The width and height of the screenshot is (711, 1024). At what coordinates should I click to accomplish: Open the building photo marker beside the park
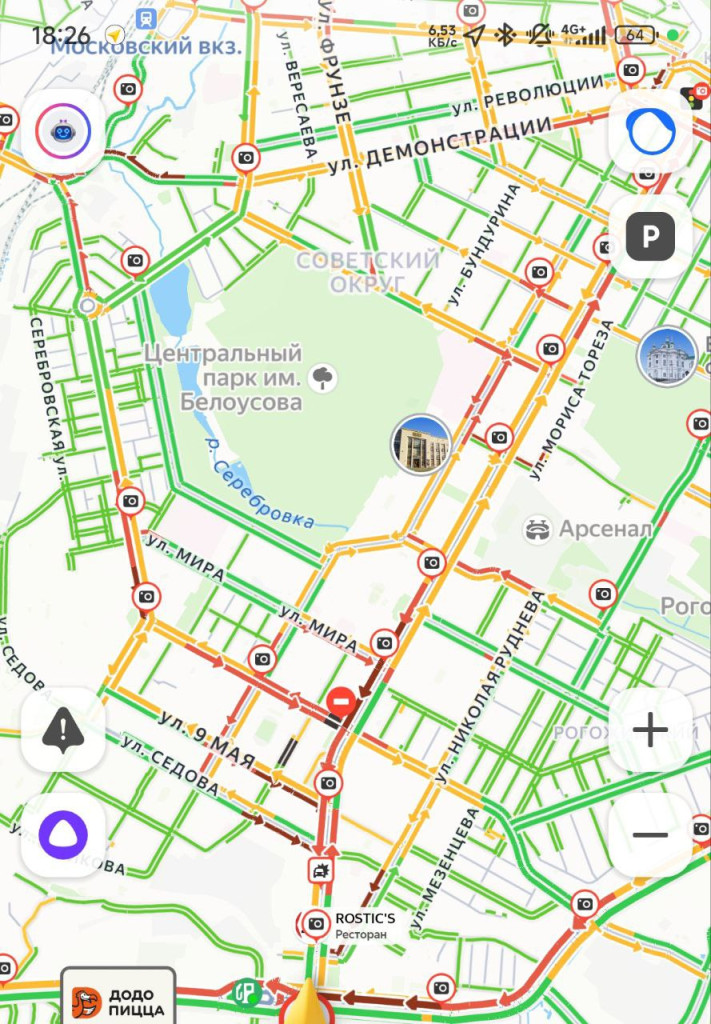pyautogui.click(x=420, y=444)
